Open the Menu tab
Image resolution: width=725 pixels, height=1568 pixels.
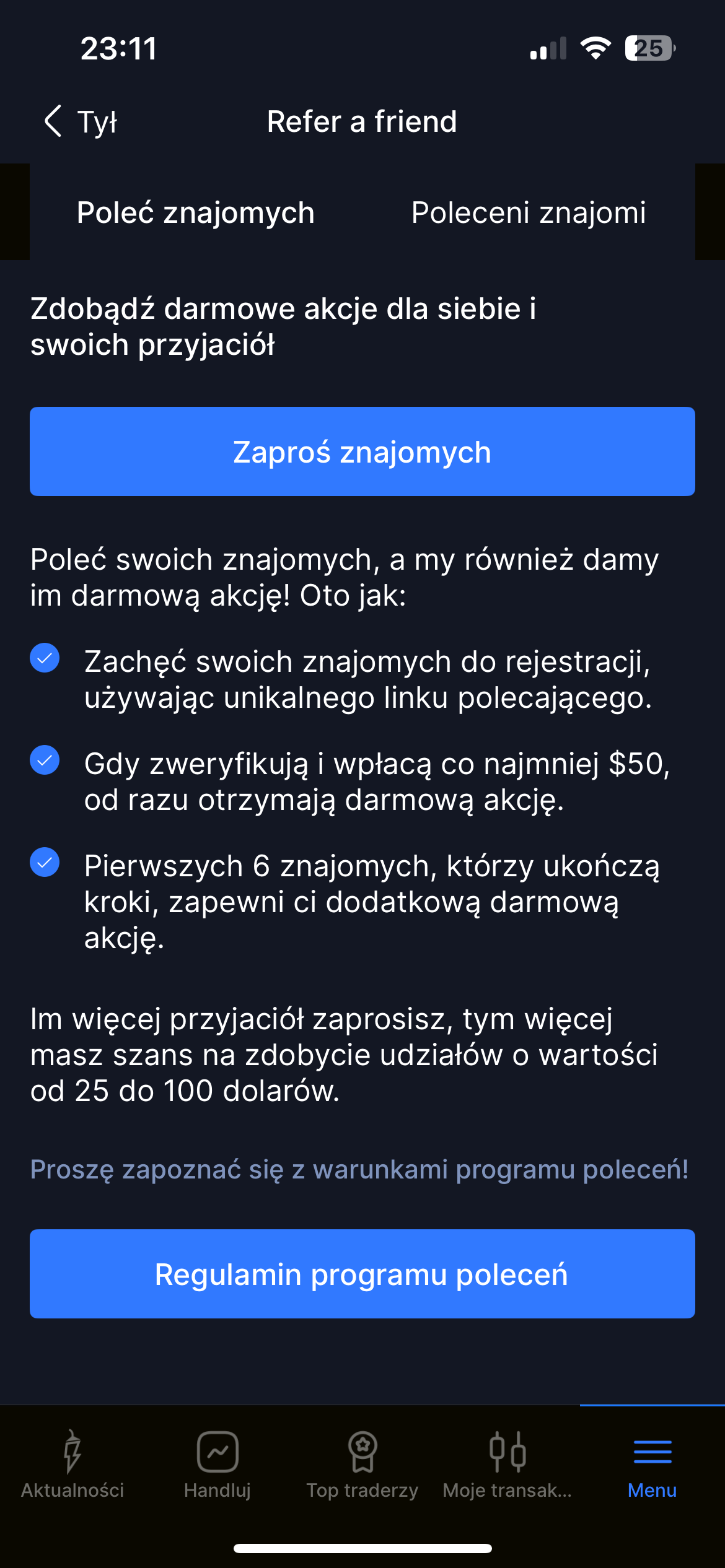click(x=652, y=1465)
